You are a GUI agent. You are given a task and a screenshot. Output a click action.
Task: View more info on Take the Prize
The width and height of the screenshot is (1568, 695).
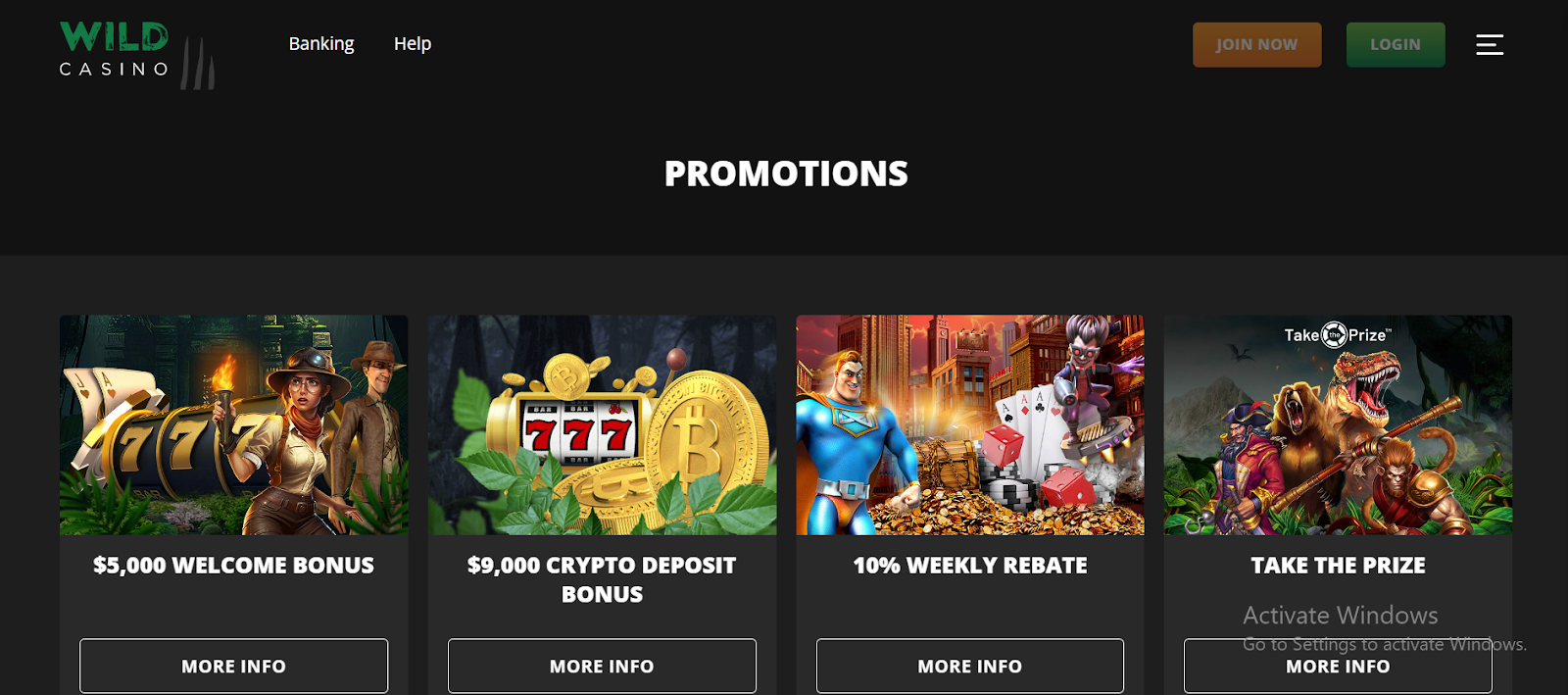point(1338,668)
